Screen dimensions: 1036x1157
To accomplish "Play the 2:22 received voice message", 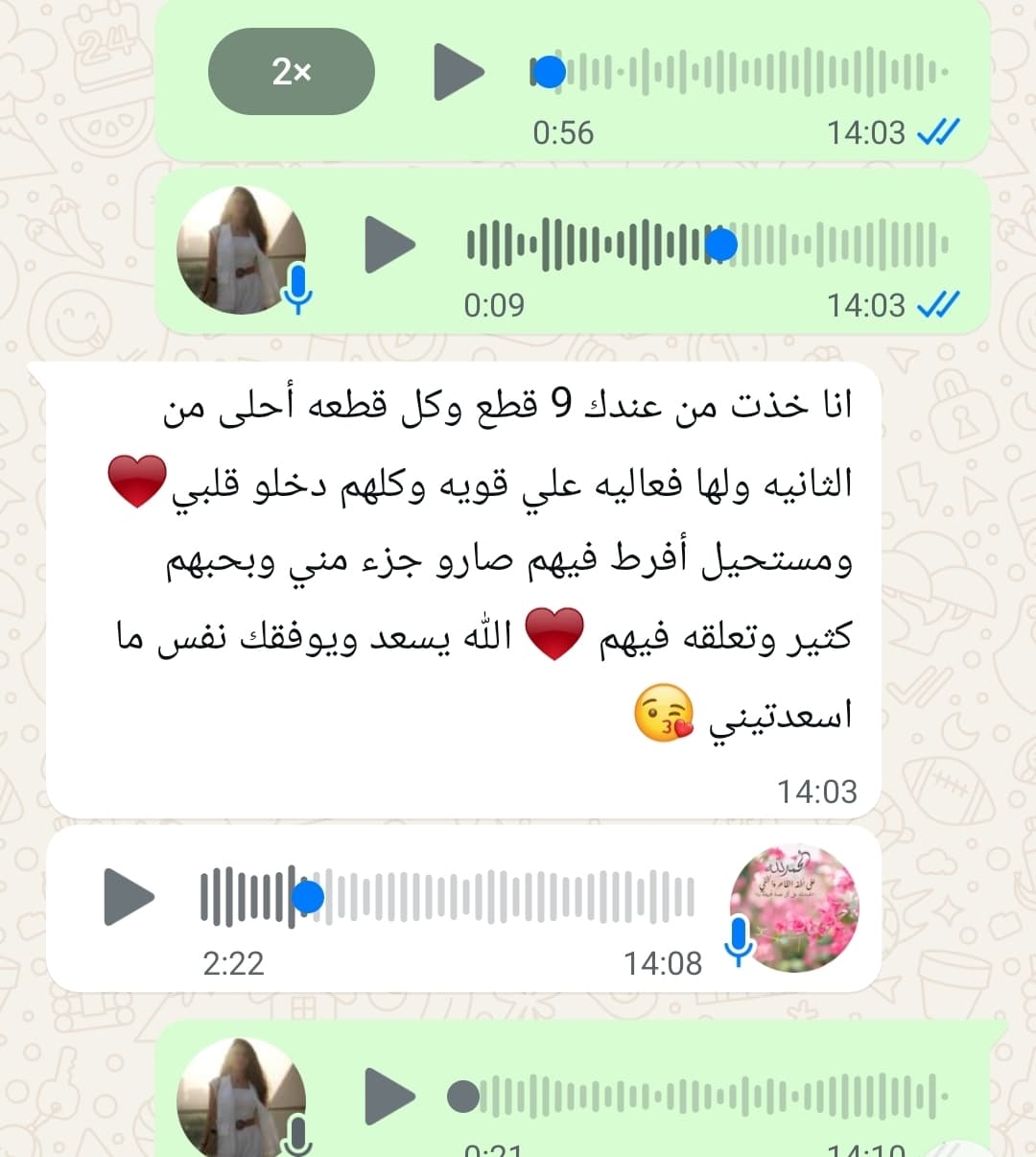I will (128, 897).
